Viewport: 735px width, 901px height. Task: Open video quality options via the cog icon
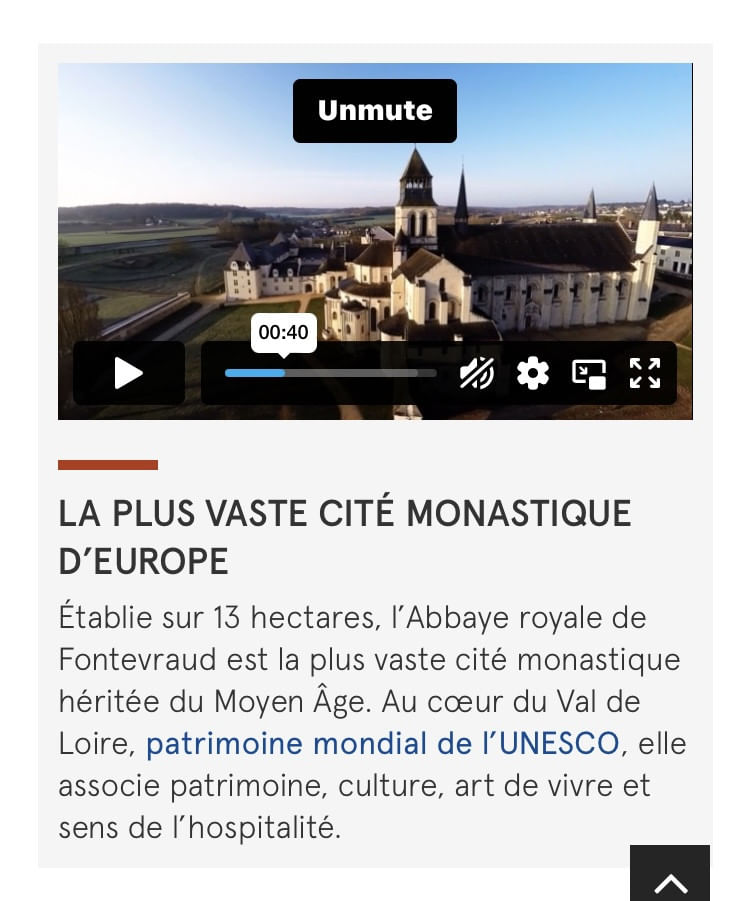point(533,372)
